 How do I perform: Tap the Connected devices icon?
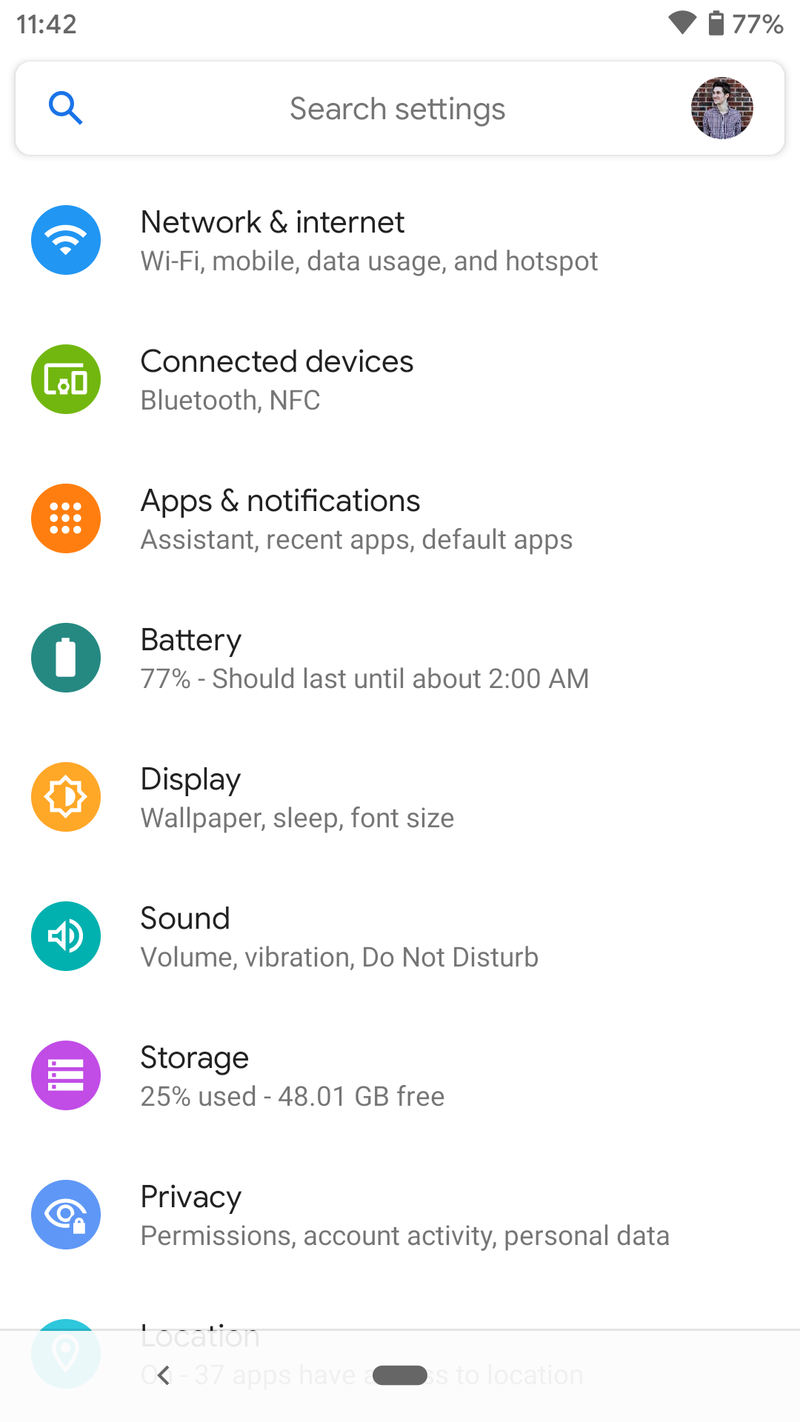[66, 379]
